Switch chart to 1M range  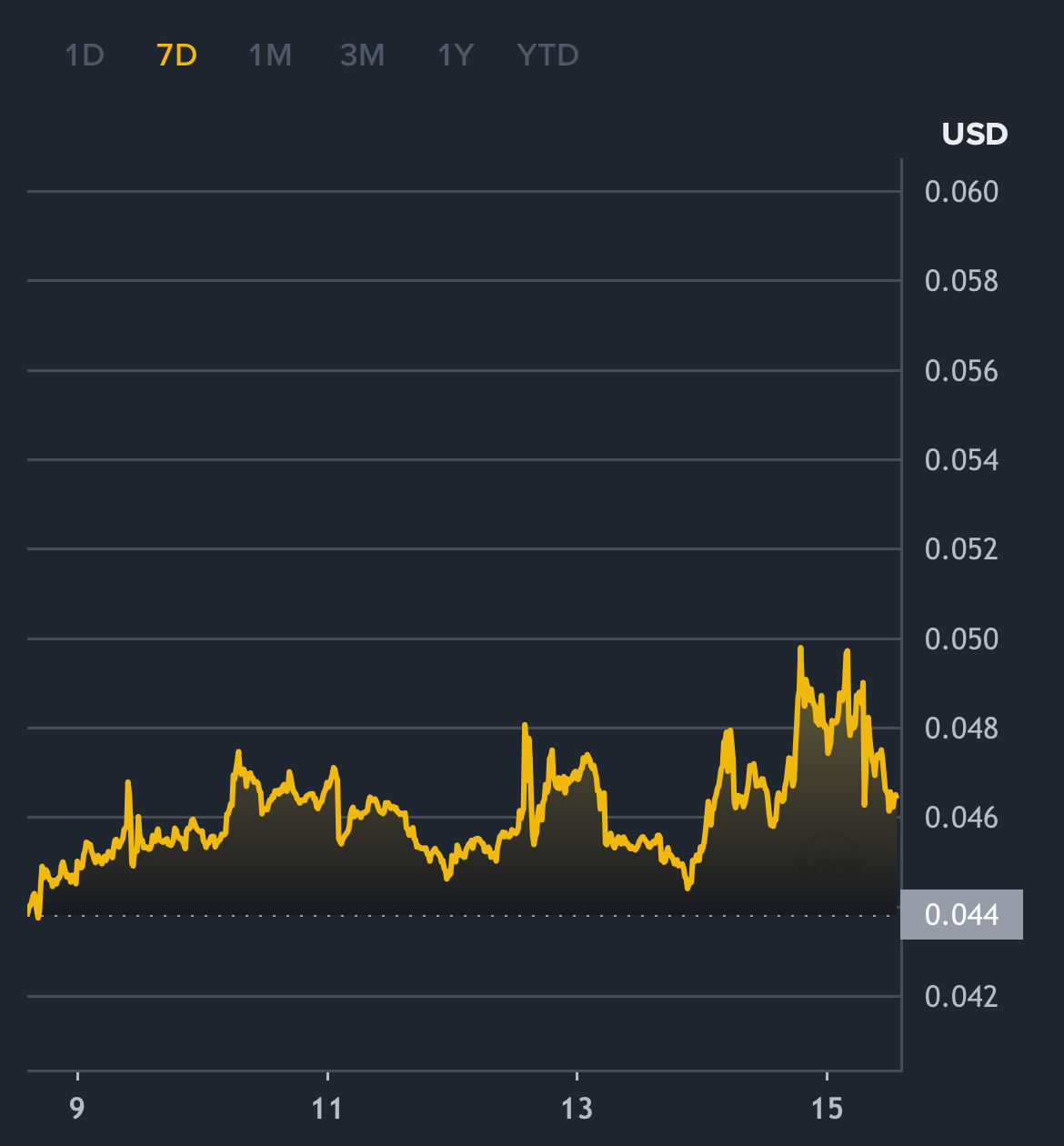[x=270, y=55]
